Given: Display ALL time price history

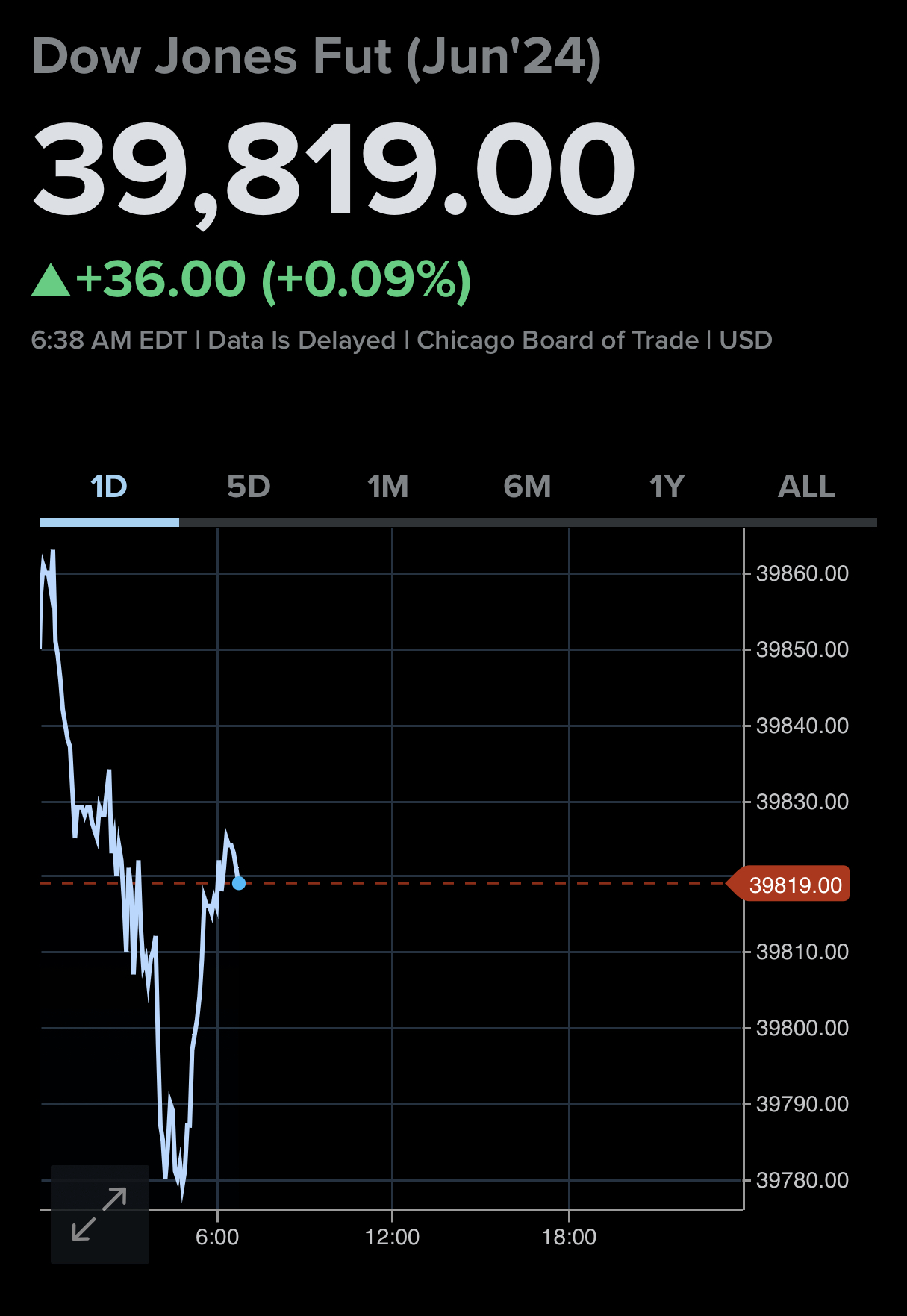Looking at the screenshot, I should click(806, 487).
